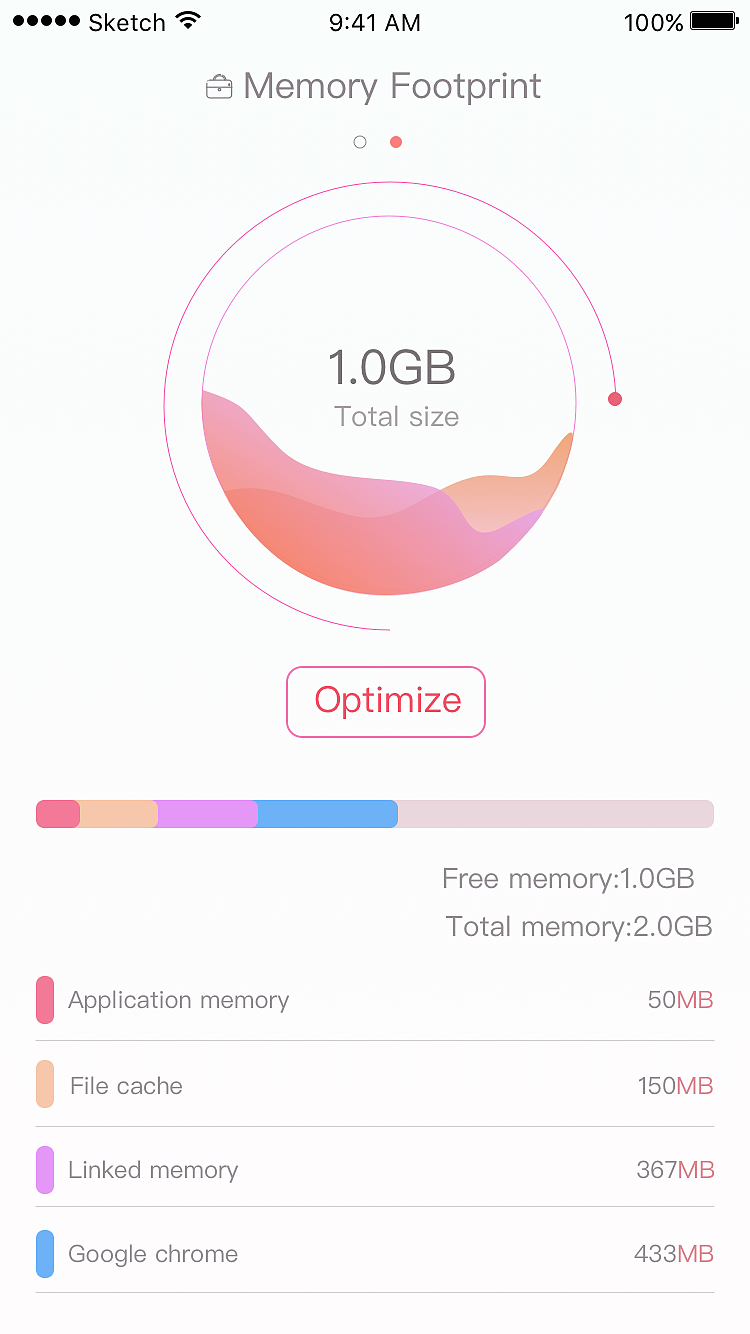Tap the Optimize button

(x=386, y=702)
